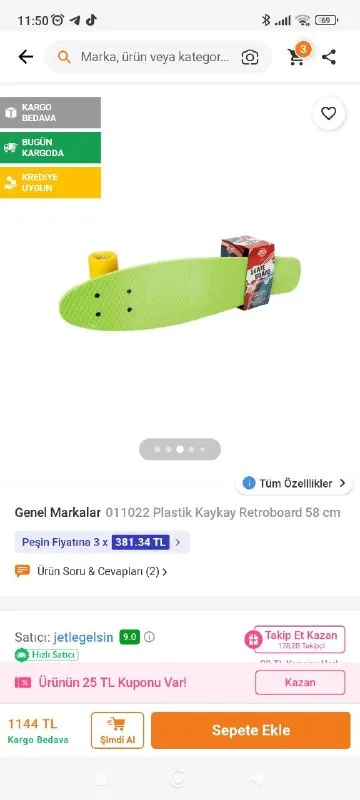
Task: Show seller score info icon
Action: [x=149, y=637]
